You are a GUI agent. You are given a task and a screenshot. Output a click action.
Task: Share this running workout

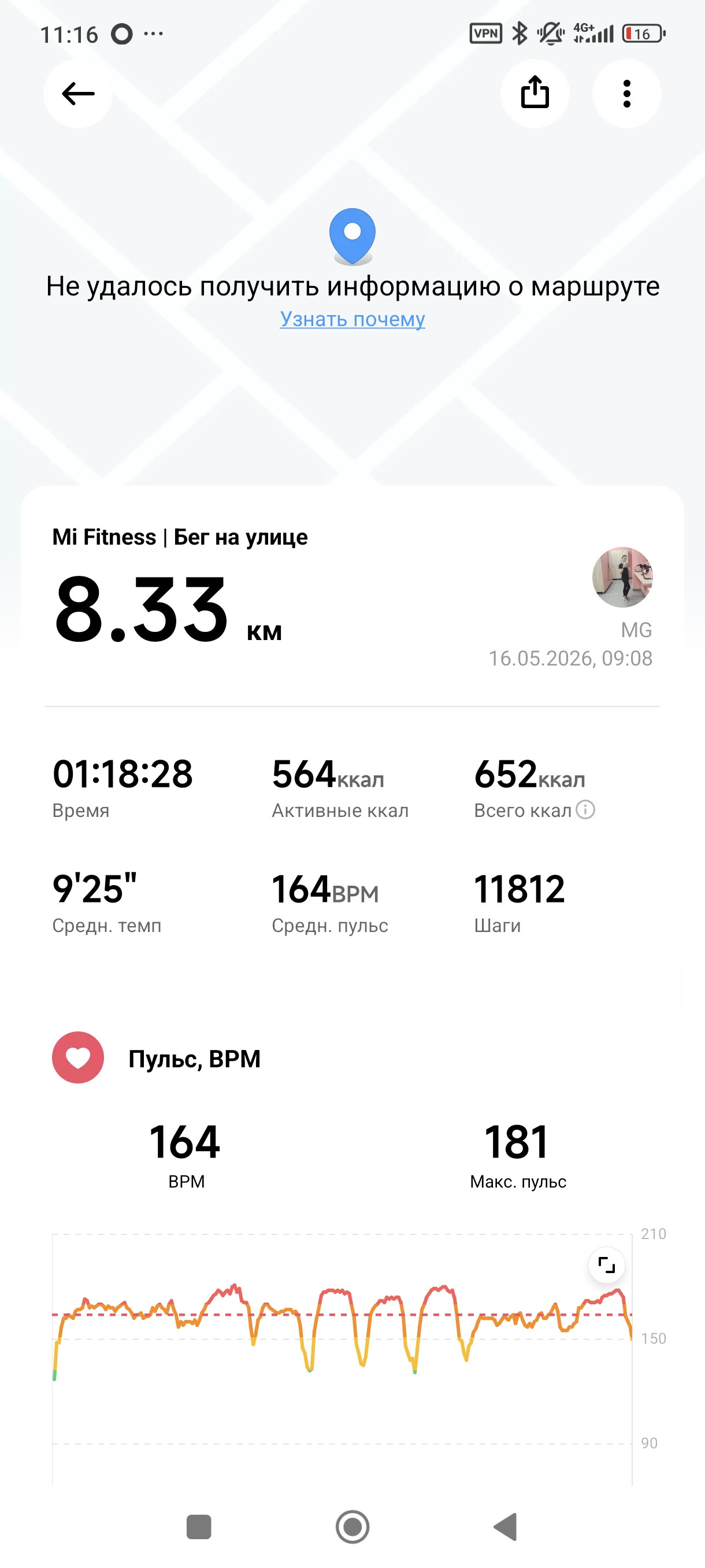pos(535,94)
